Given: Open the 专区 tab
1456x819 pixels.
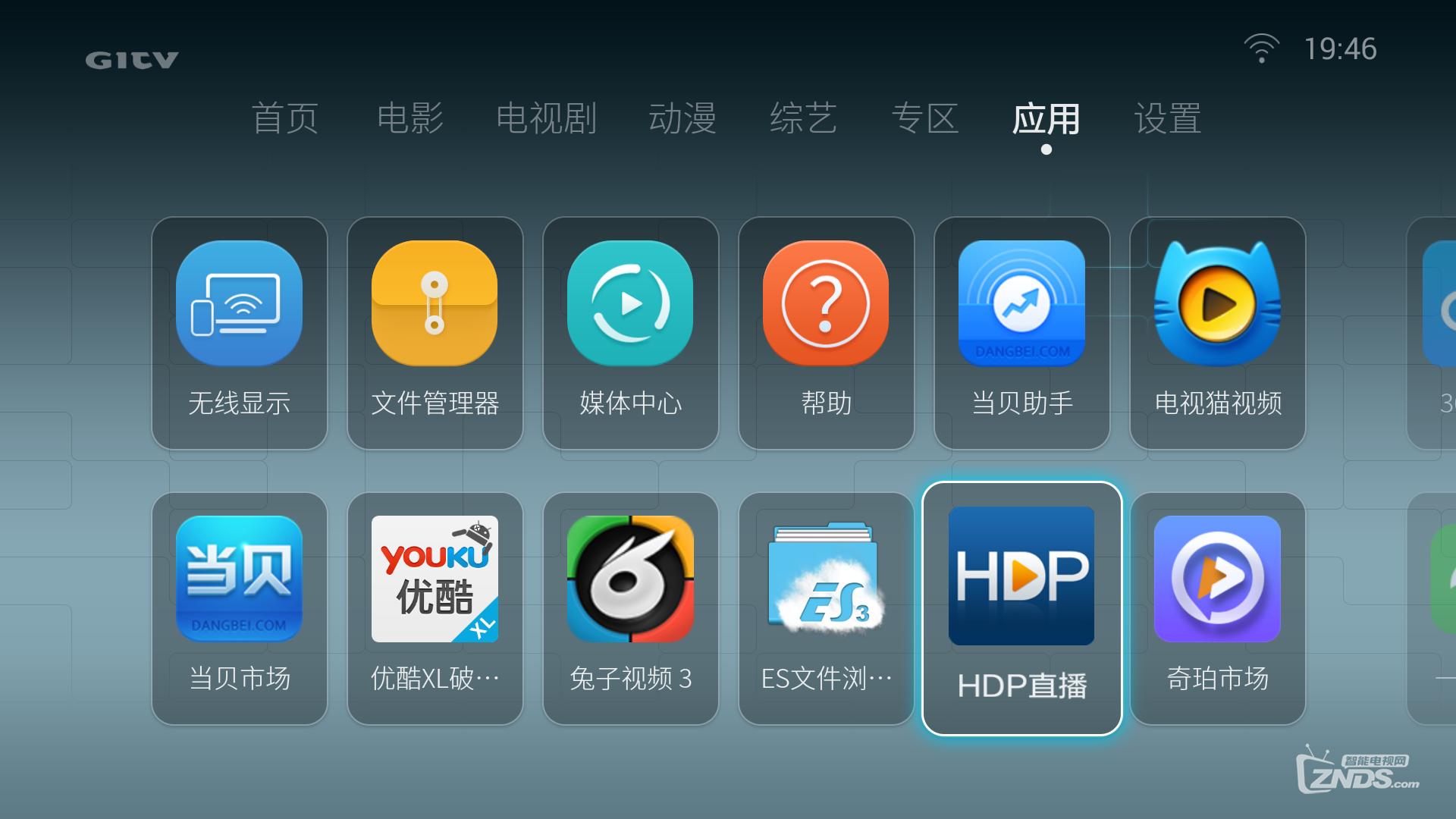Looking at the screenshot, I should tap(925, 118).
